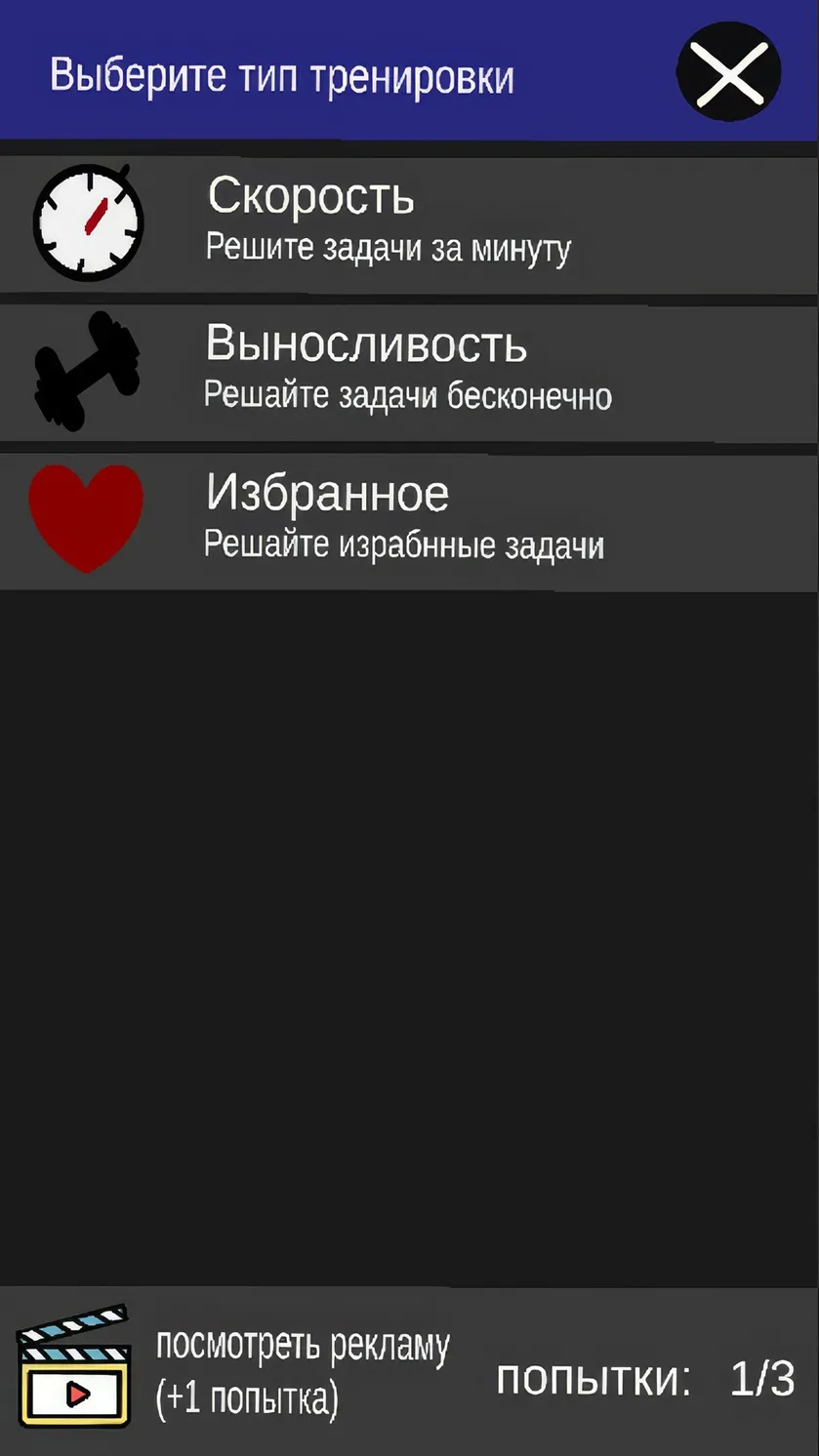Choose the Выносливость training mode
This screenshot has width=819, height=1456.
pyautogui.click(x=409, y=373)
